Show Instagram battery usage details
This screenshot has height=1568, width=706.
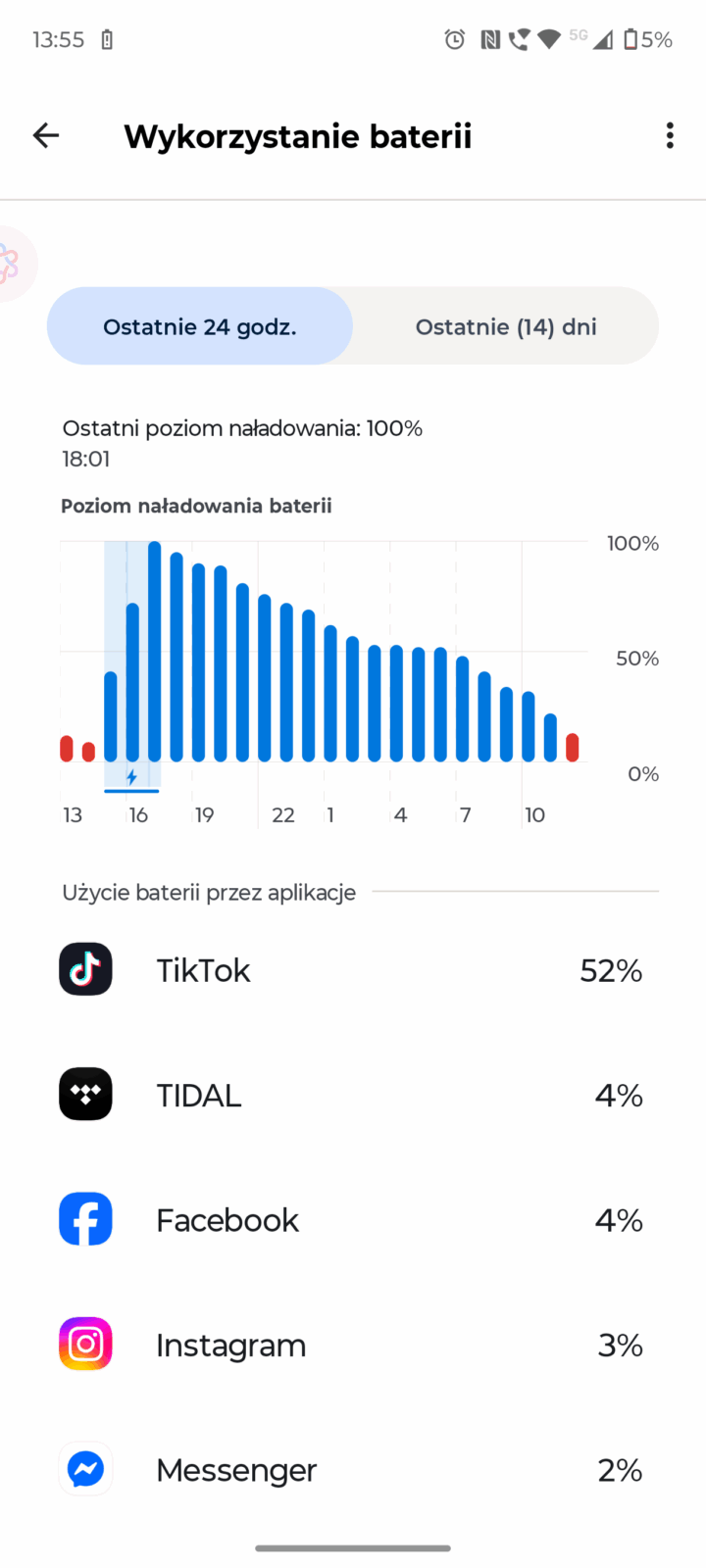click(x=353, y=1345)
